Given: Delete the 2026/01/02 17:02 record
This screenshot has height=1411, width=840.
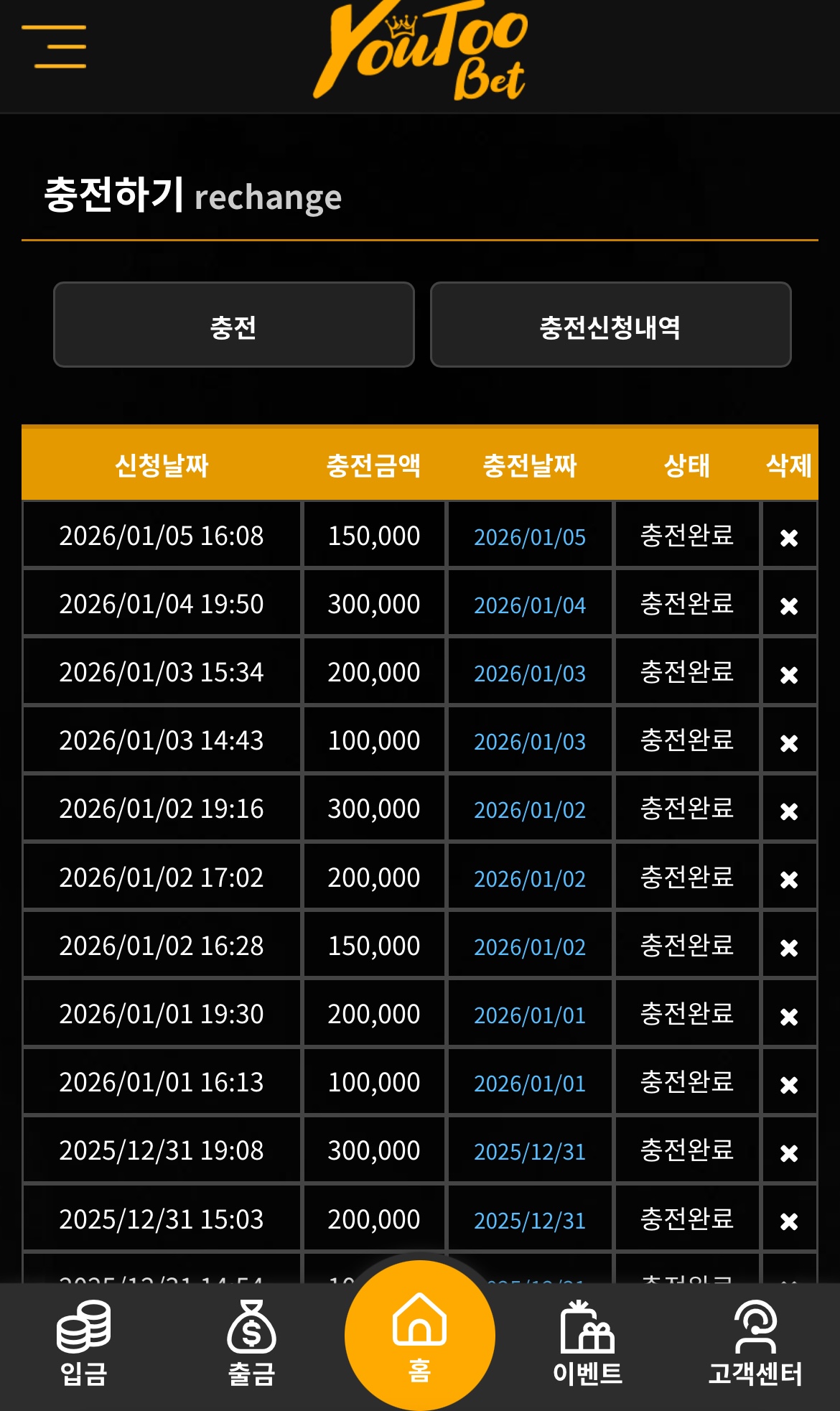Looking at the screenshot, I should [789, 880].
